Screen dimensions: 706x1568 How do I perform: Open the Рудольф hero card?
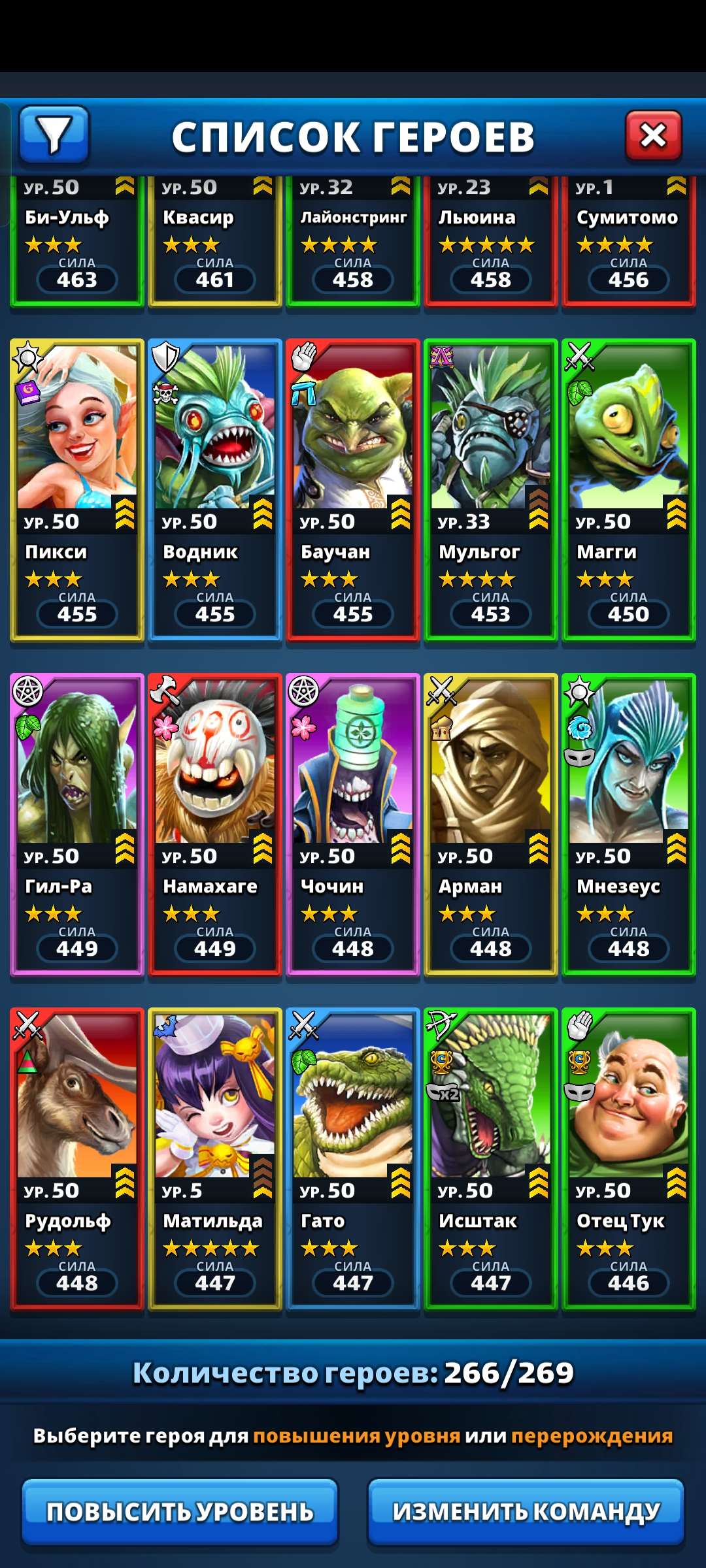coord(77,1159)
